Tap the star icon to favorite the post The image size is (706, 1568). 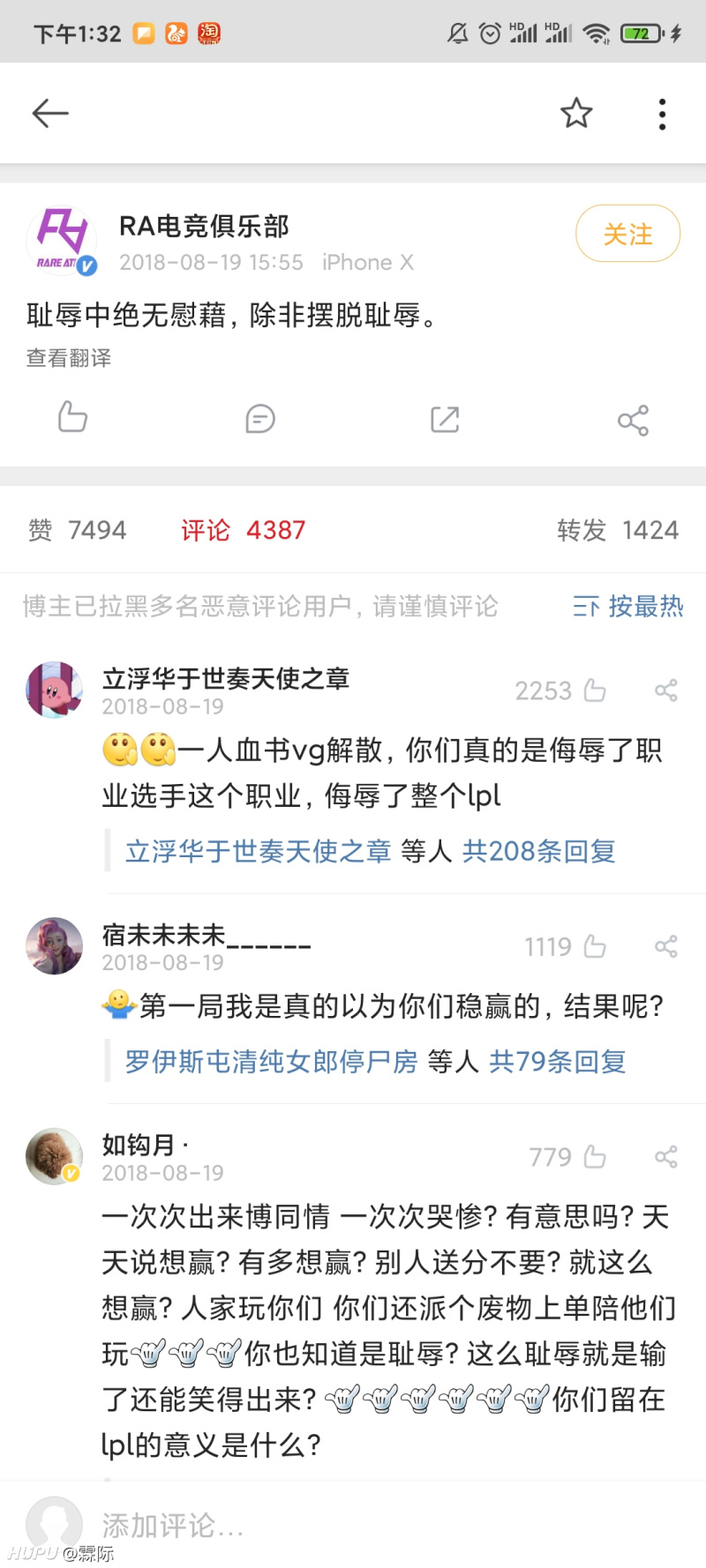577,113
